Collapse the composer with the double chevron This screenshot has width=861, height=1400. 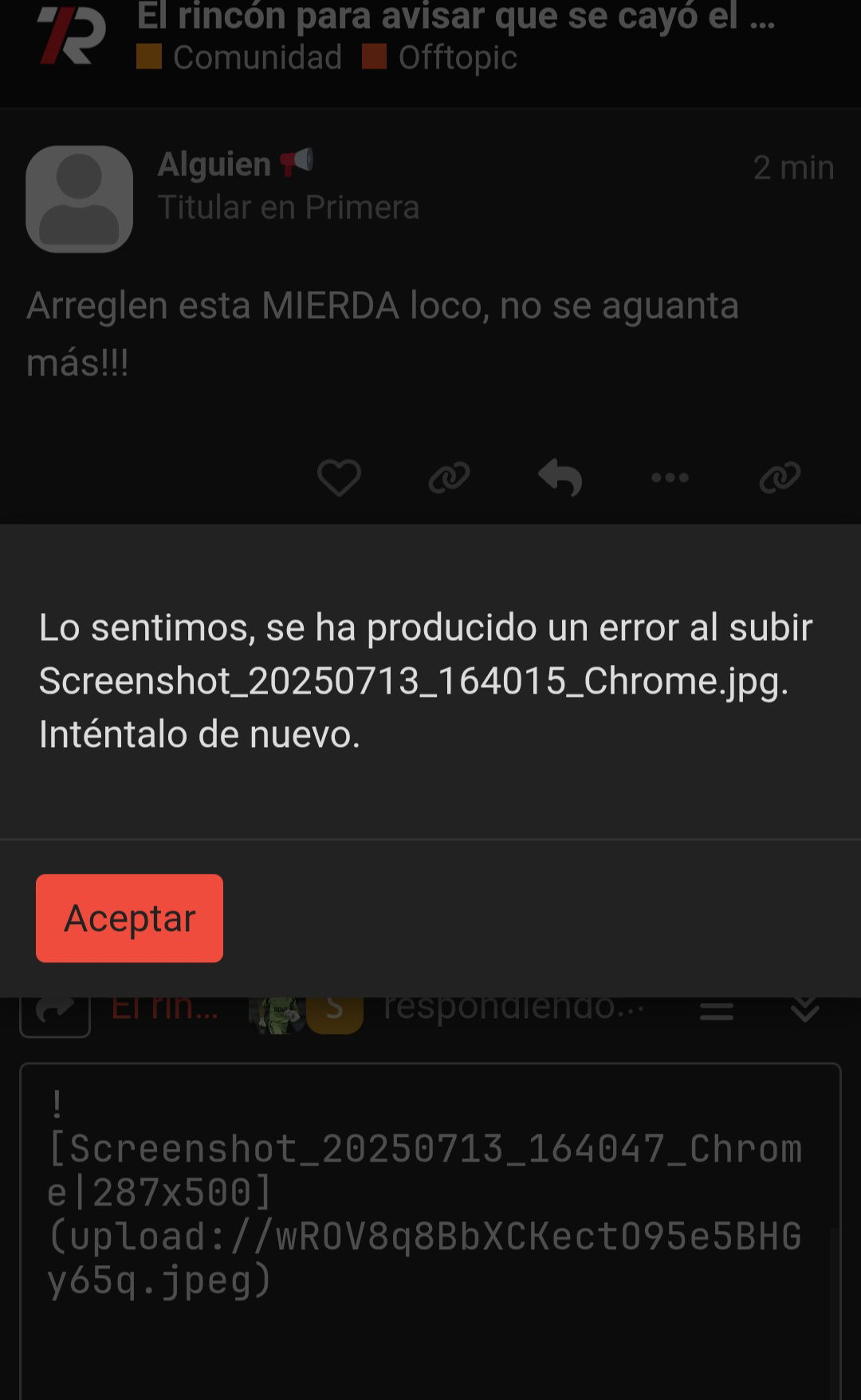[x=805, y=1009]
